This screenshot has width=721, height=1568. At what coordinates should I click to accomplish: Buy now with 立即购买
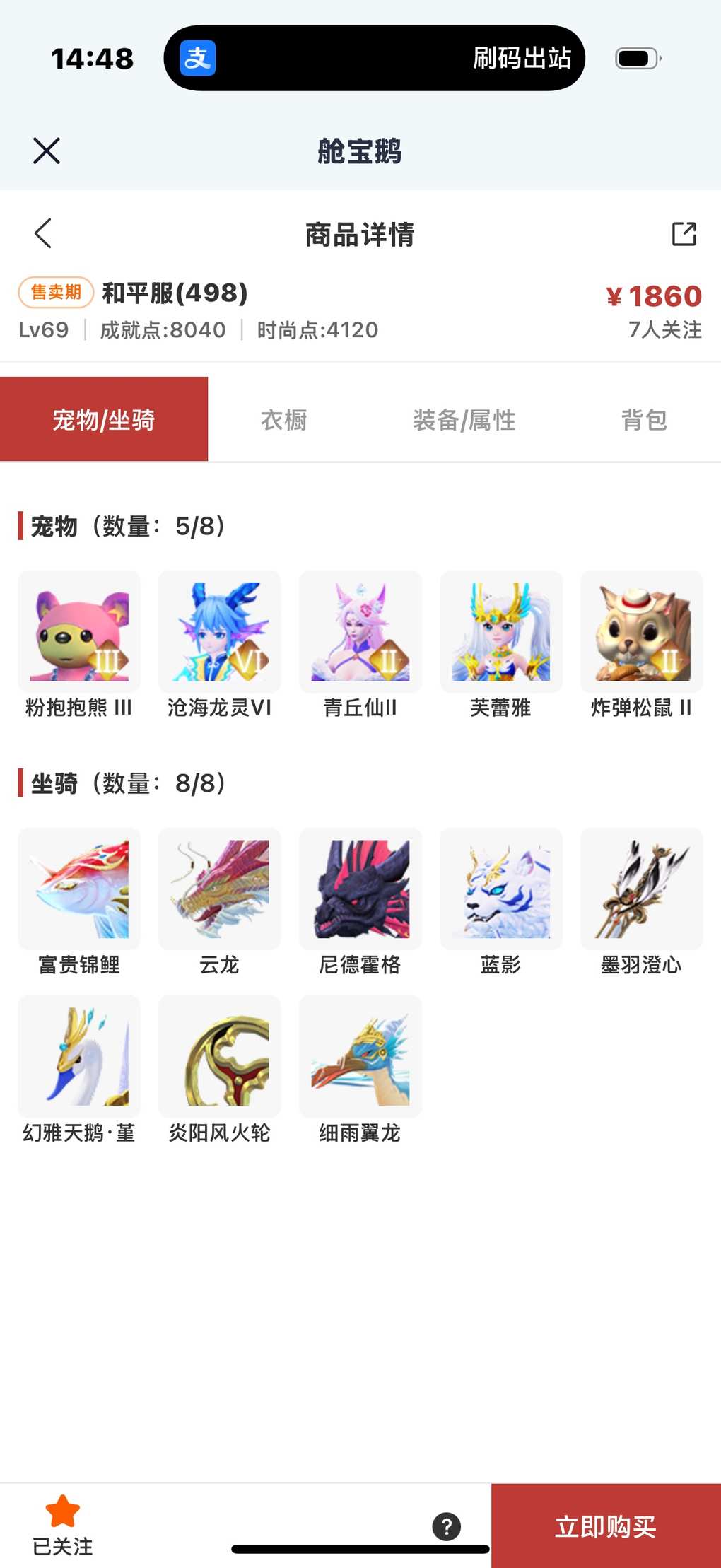pos(606,1526)
